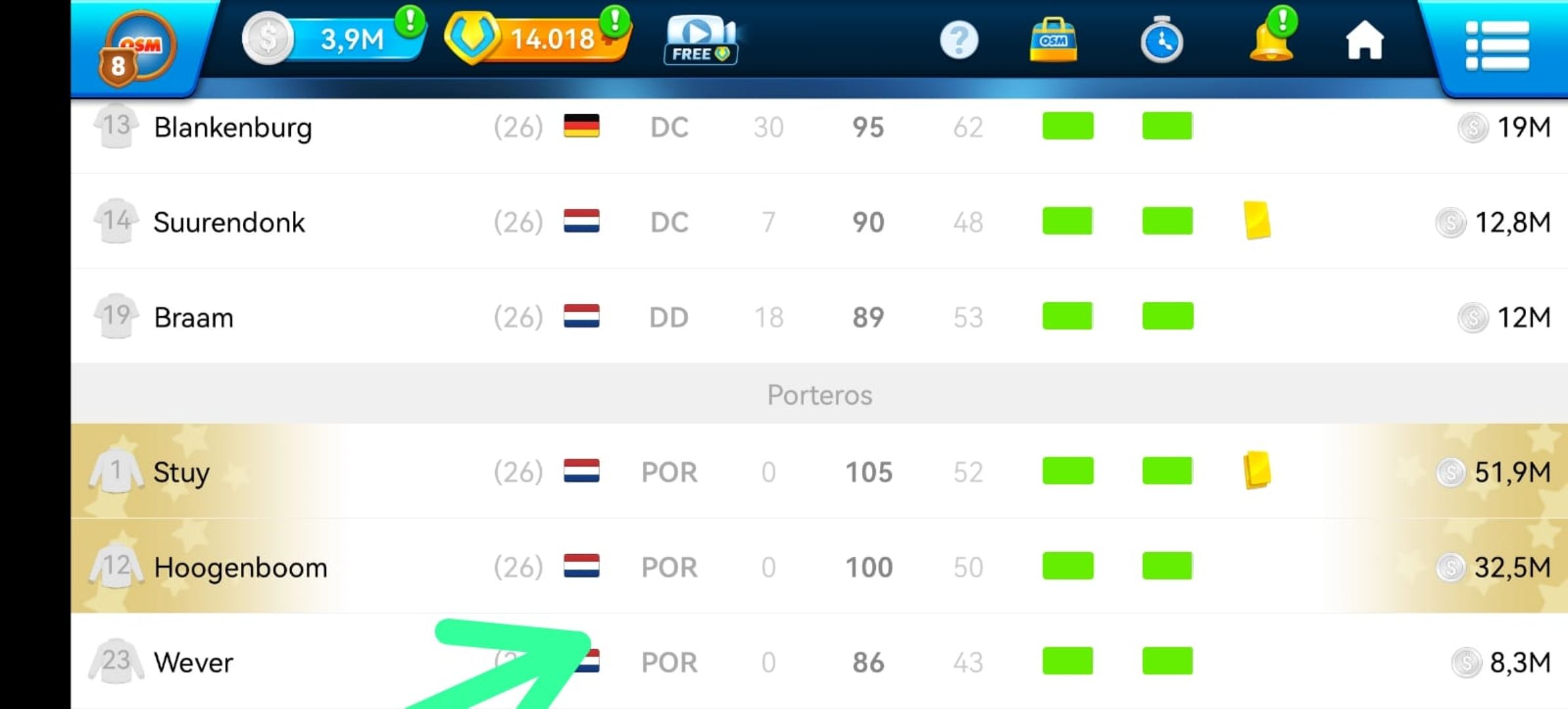
Task: Select goalkeeper Hoogenboom
Action: point(240,567)
